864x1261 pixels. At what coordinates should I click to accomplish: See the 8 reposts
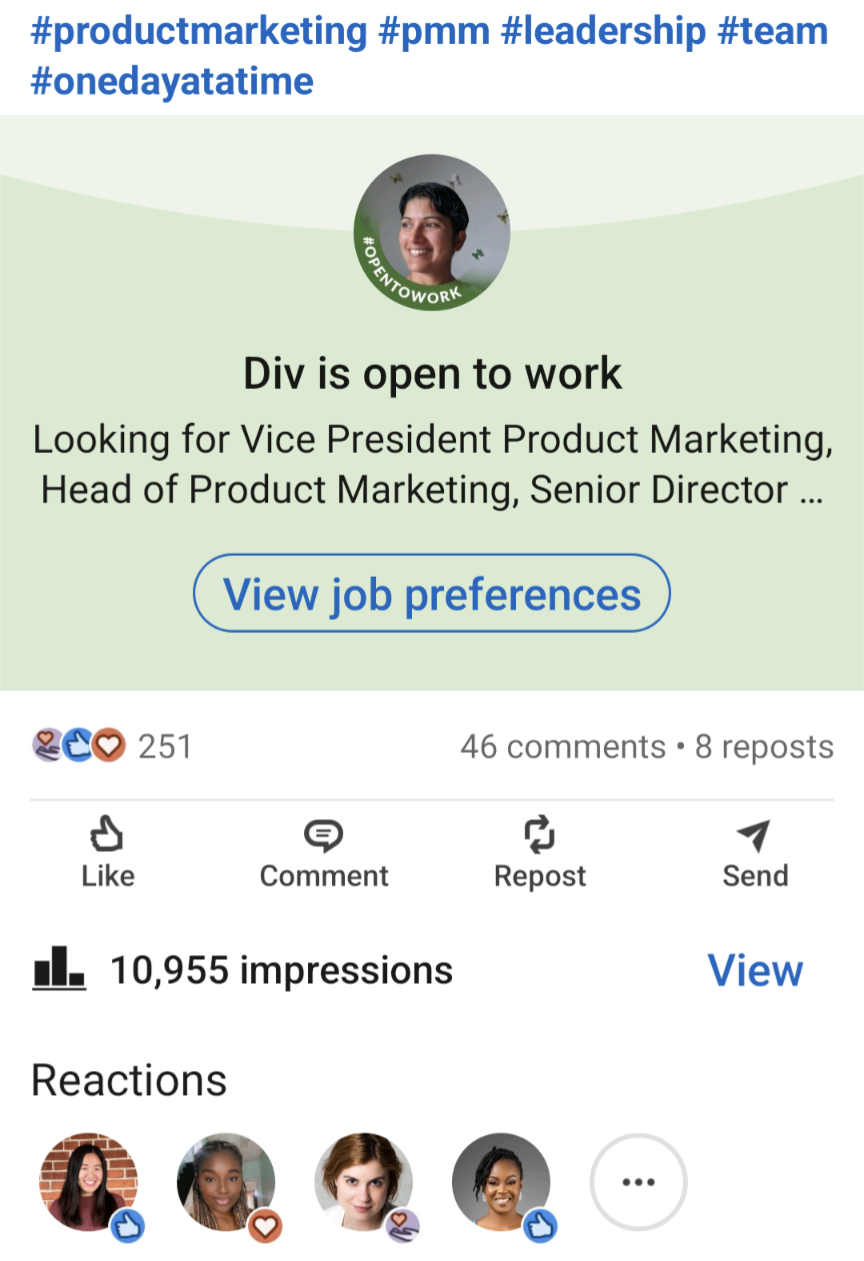pos(764,747)
